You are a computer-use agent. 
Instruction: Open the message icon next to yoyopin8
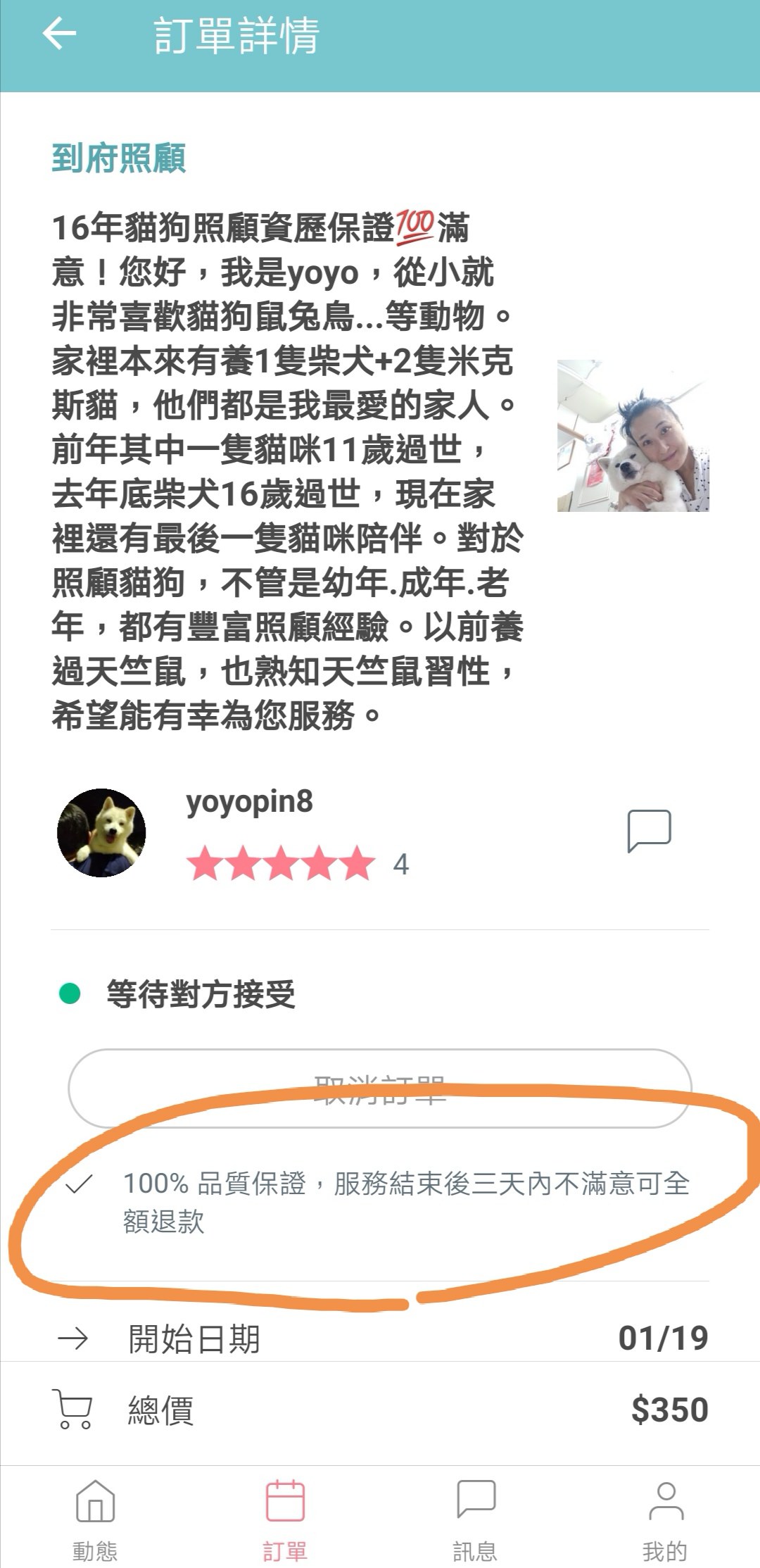pos(648,831)
